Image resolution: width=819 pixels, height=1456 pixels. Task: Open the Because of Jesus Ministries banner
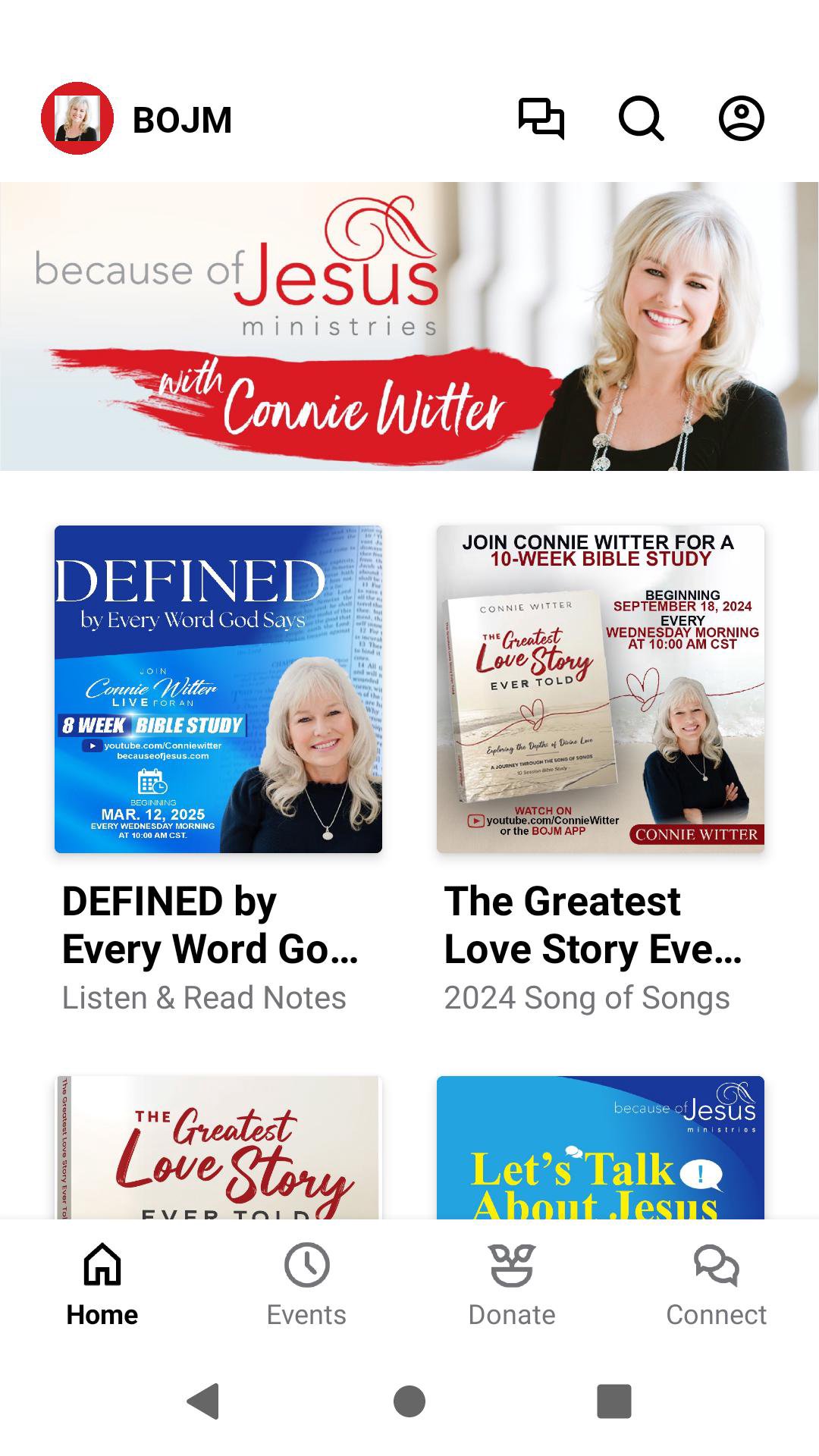tap(409, 326)
